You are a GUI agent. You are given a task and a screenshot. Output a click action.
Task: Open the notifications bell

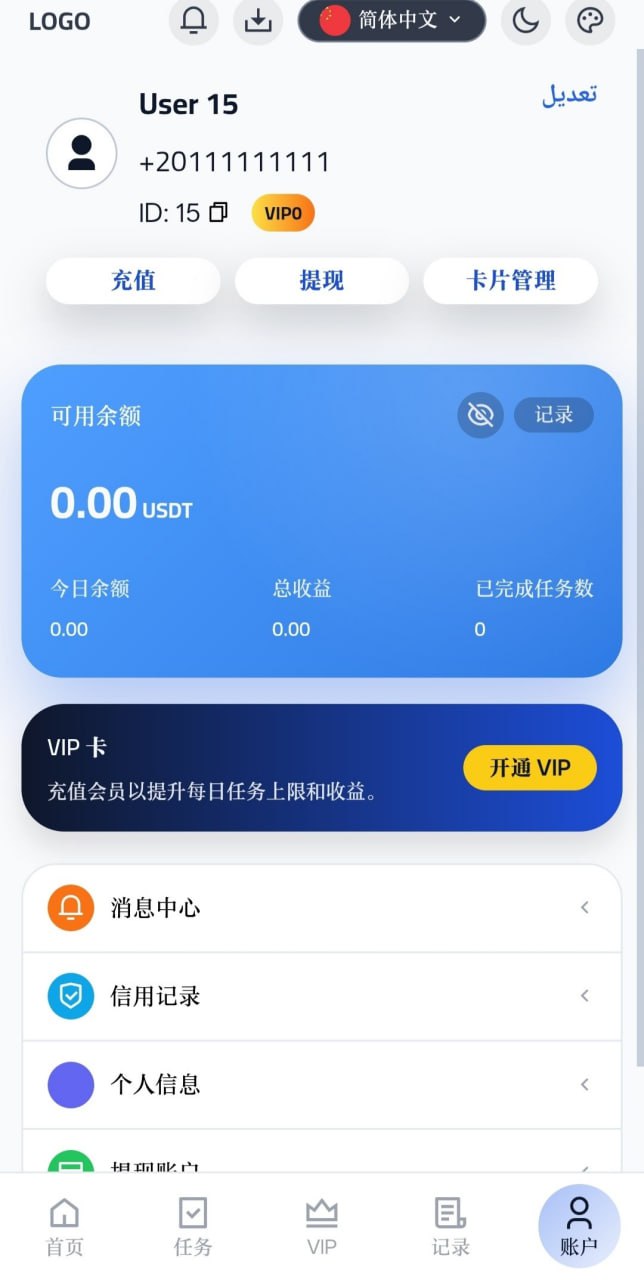[193, 21]
